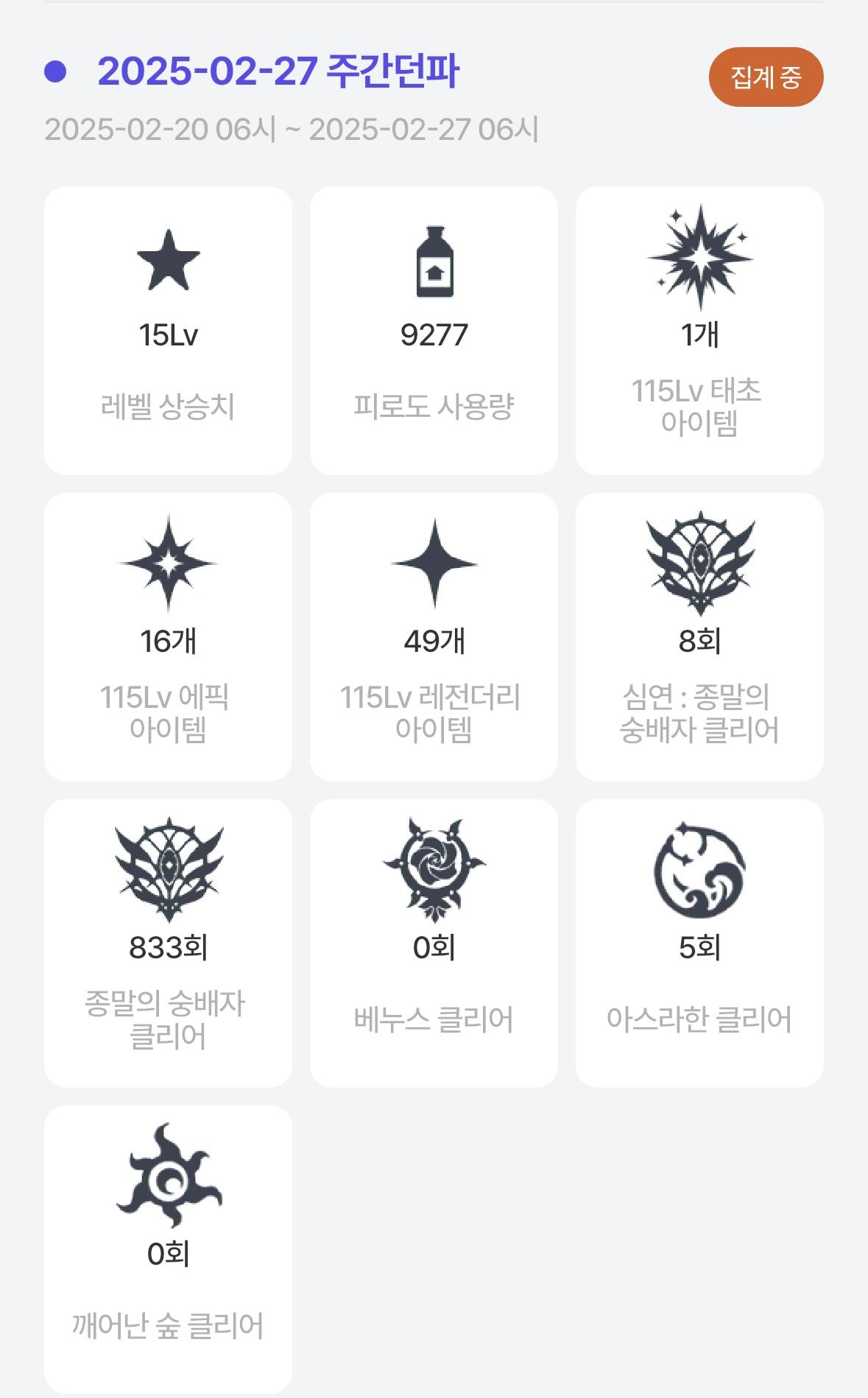The image size is (868, 1398).
Task: Open the 피로도 사용량 card
Action: click(434, 330)
